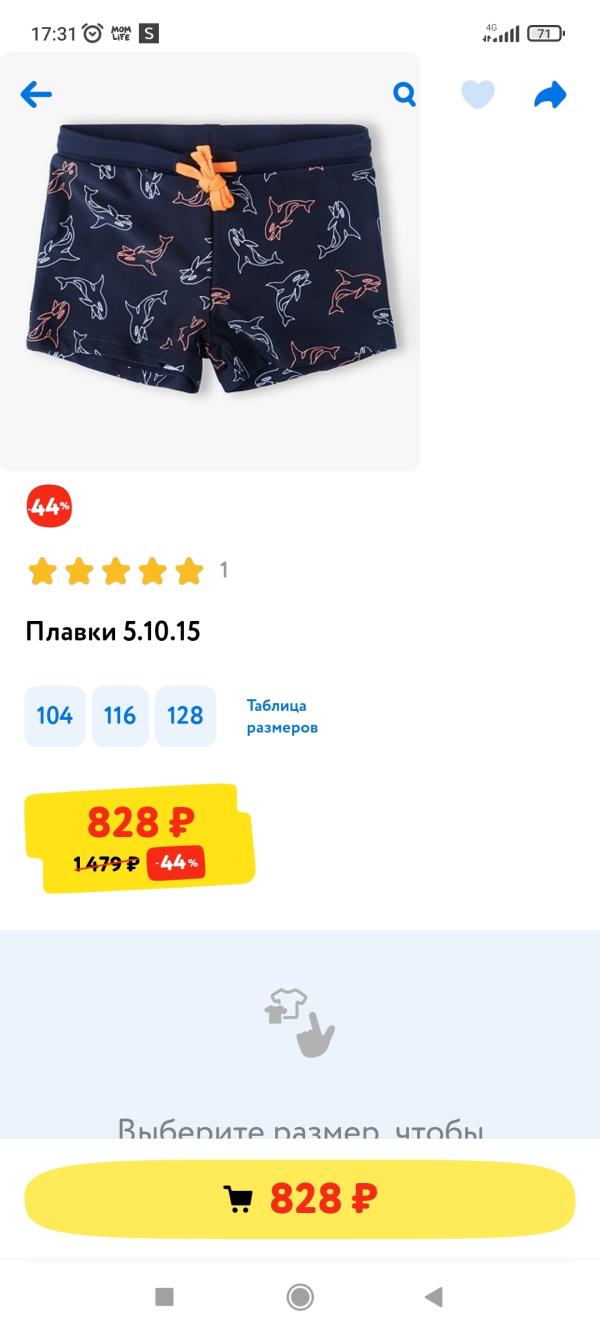Open recent apps with the square button
Viewport: 600px width, 1332px height.
(165, 1297)
